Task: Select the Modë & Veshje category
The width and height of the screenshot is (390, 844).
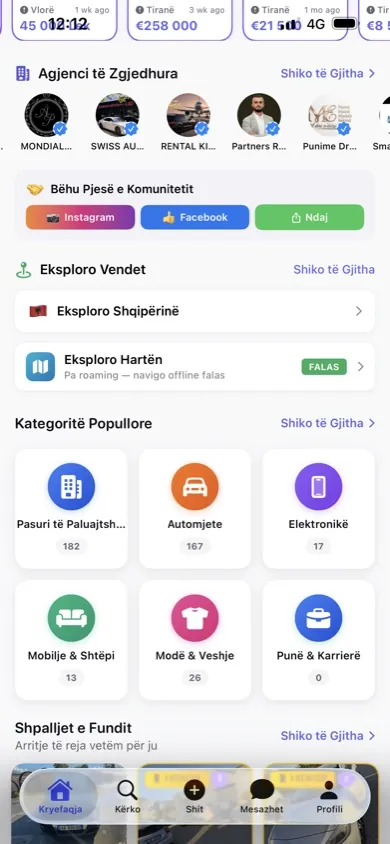Action: tap(195, 640)
